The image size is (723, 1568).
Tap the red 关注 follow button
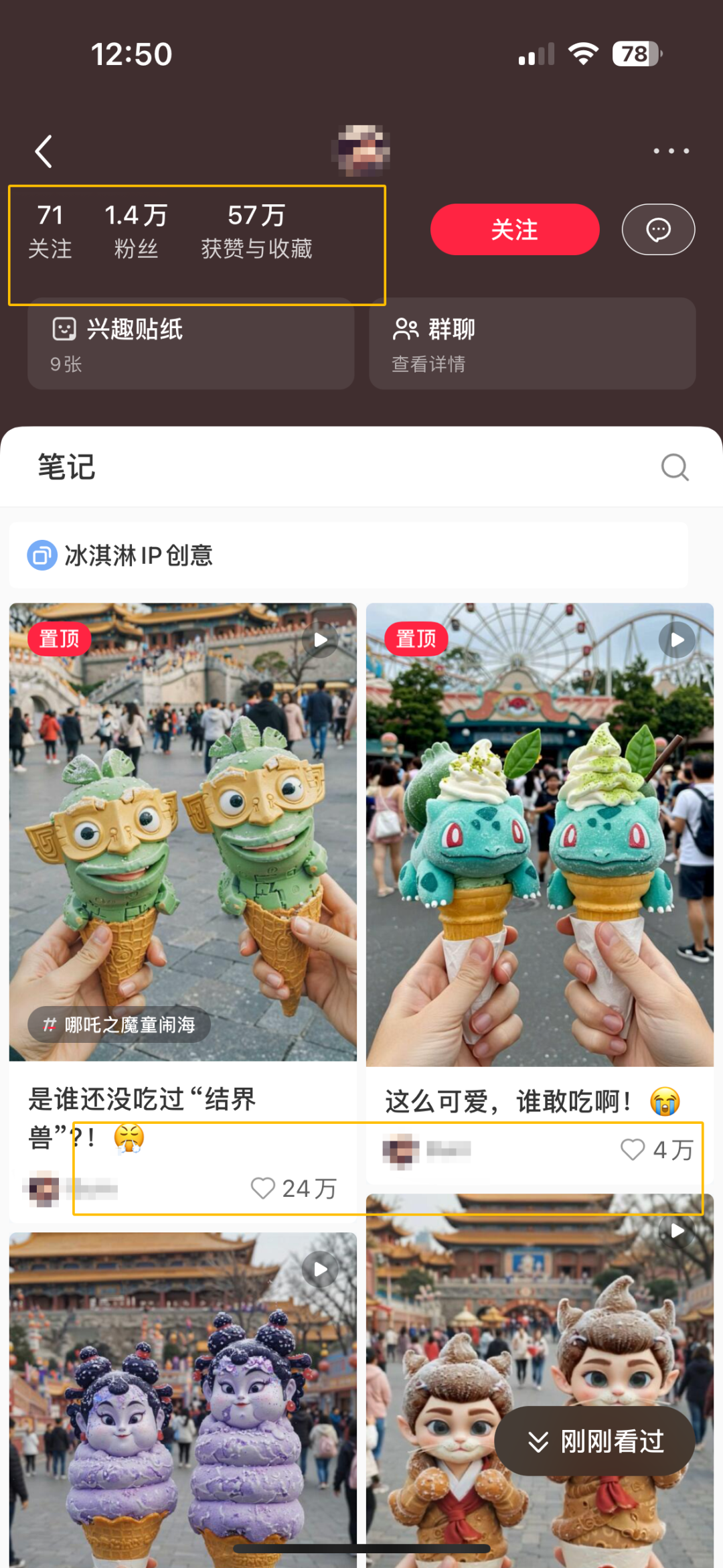coord(514,230)
